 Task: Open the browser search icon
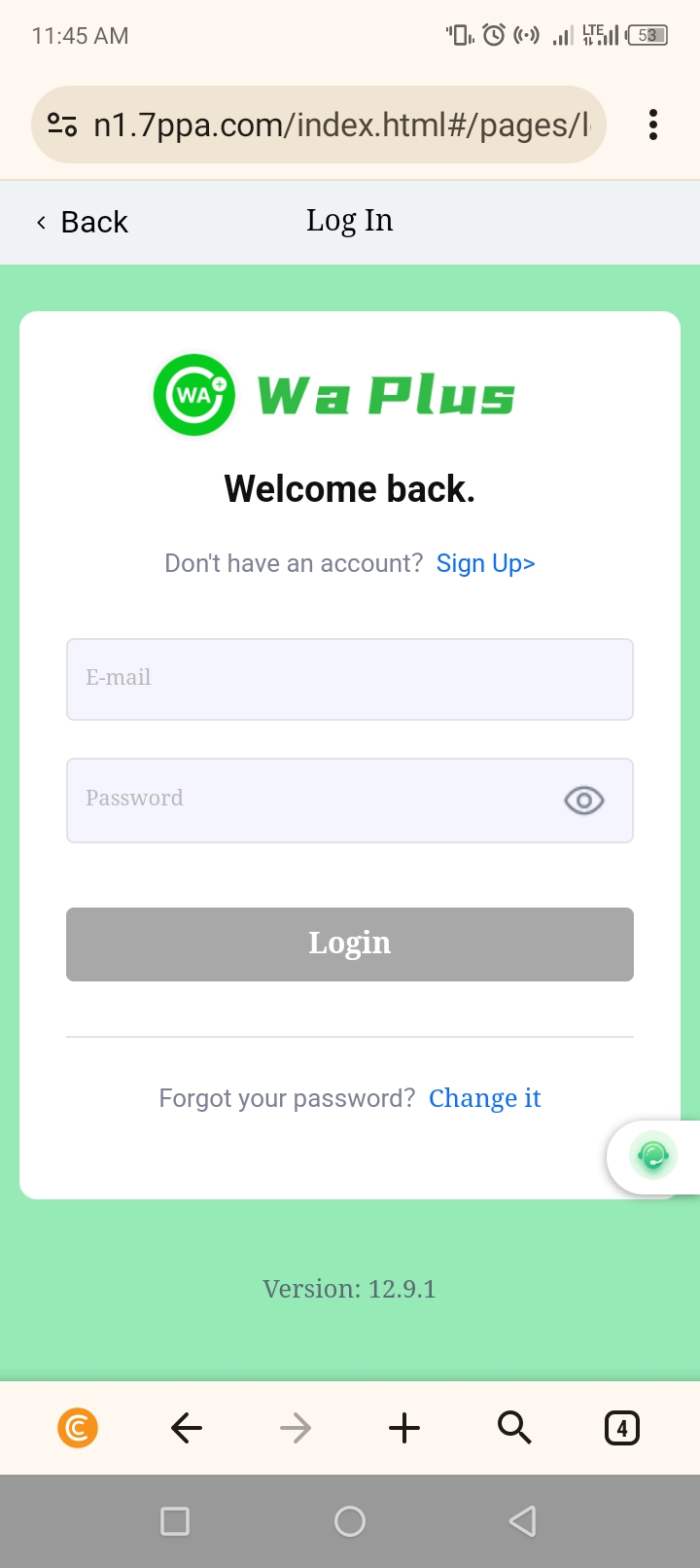point(513,1428)
